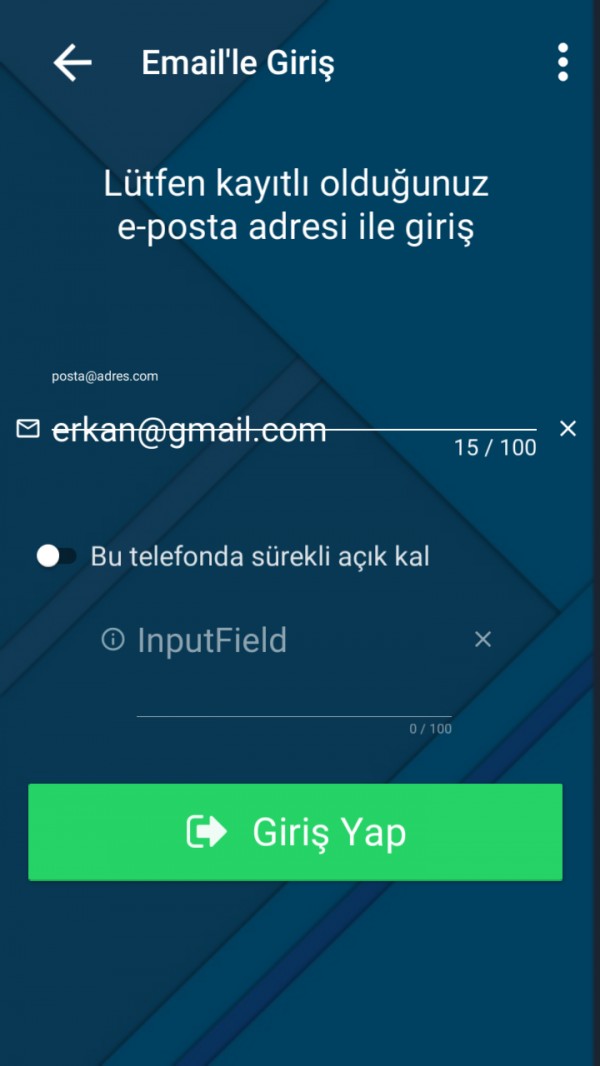Clear the InputField with its X icon

coord(482,639)
